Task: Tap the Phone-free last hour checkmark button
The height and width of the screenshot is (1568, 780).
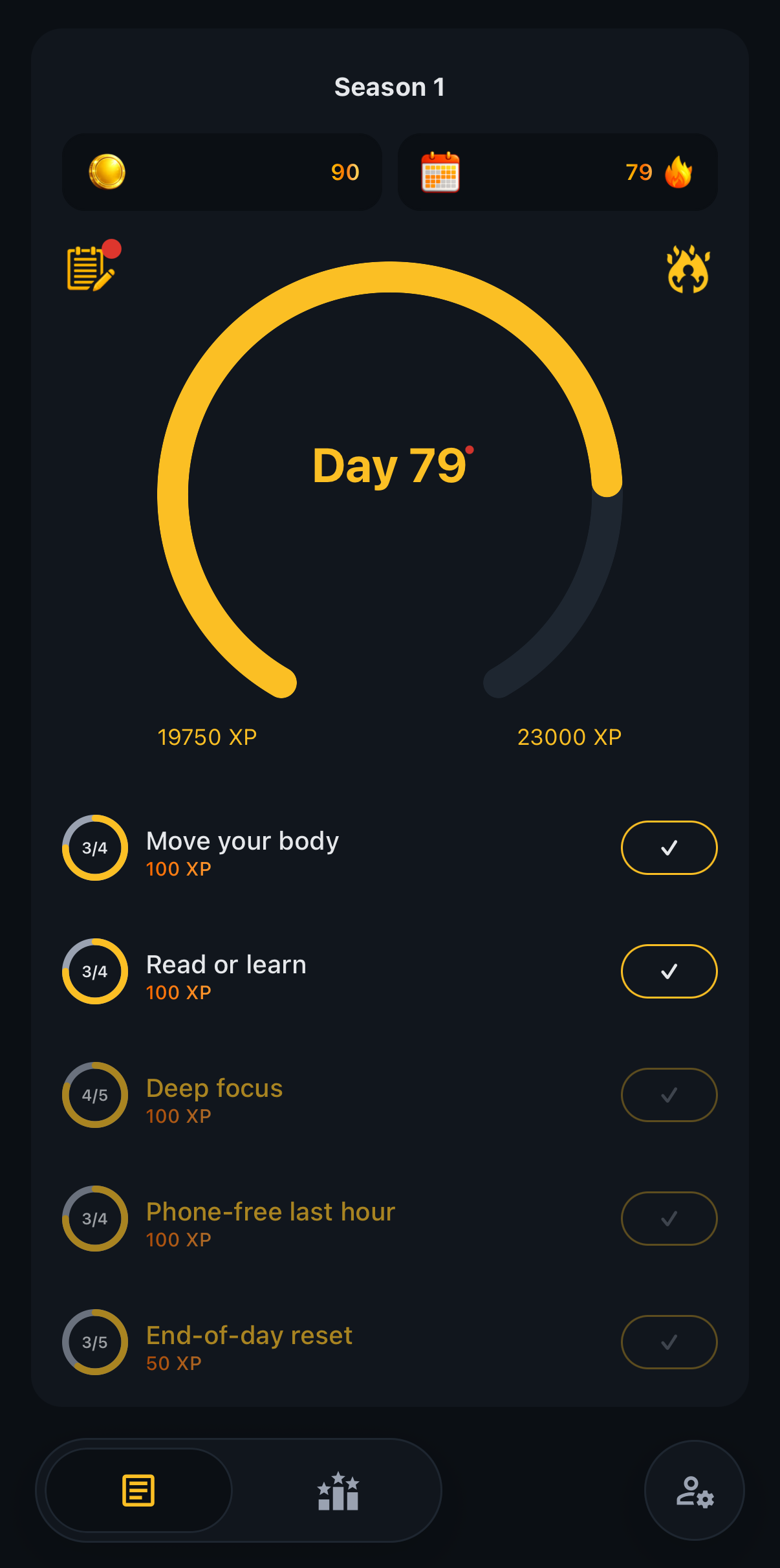Action: pyautogui.click(x=669, y=1219)
